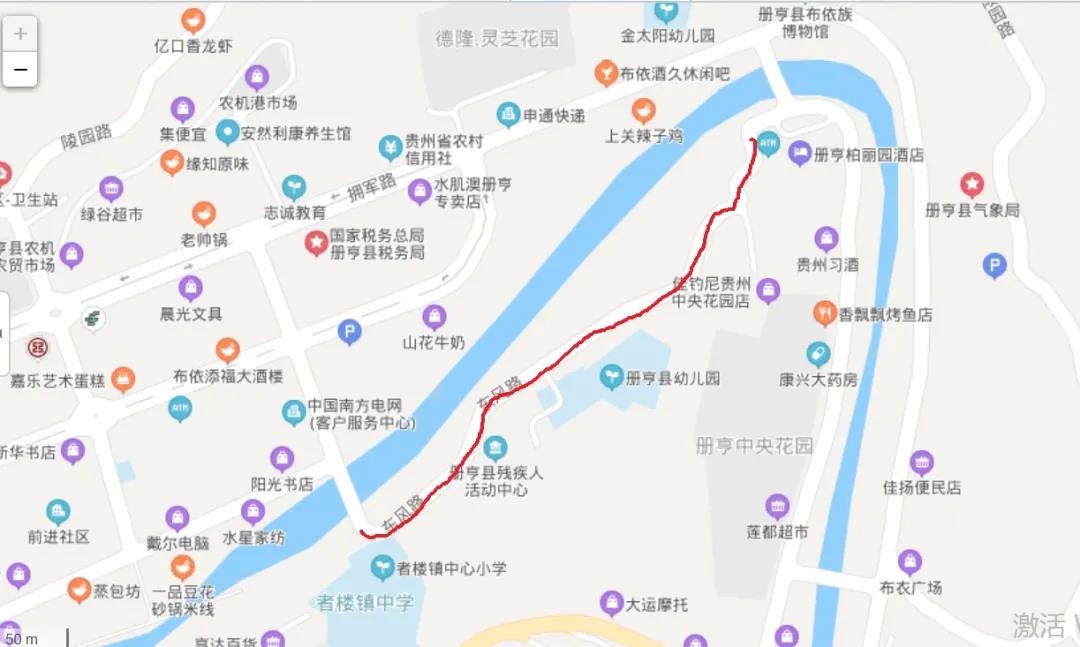Open the 山花牛奶 shop marker

point(434,317)
